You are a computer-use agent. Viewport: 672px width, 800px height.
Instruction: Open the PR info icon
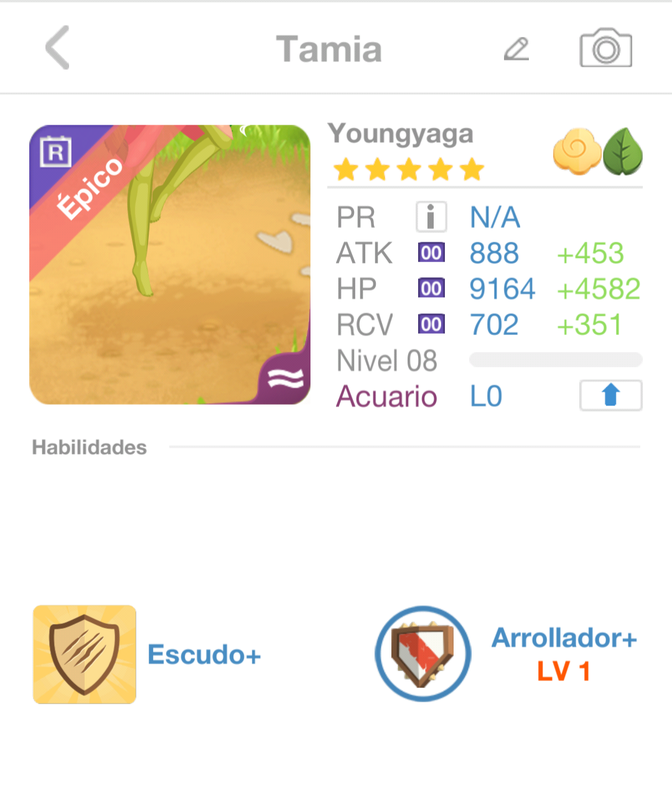430,217
